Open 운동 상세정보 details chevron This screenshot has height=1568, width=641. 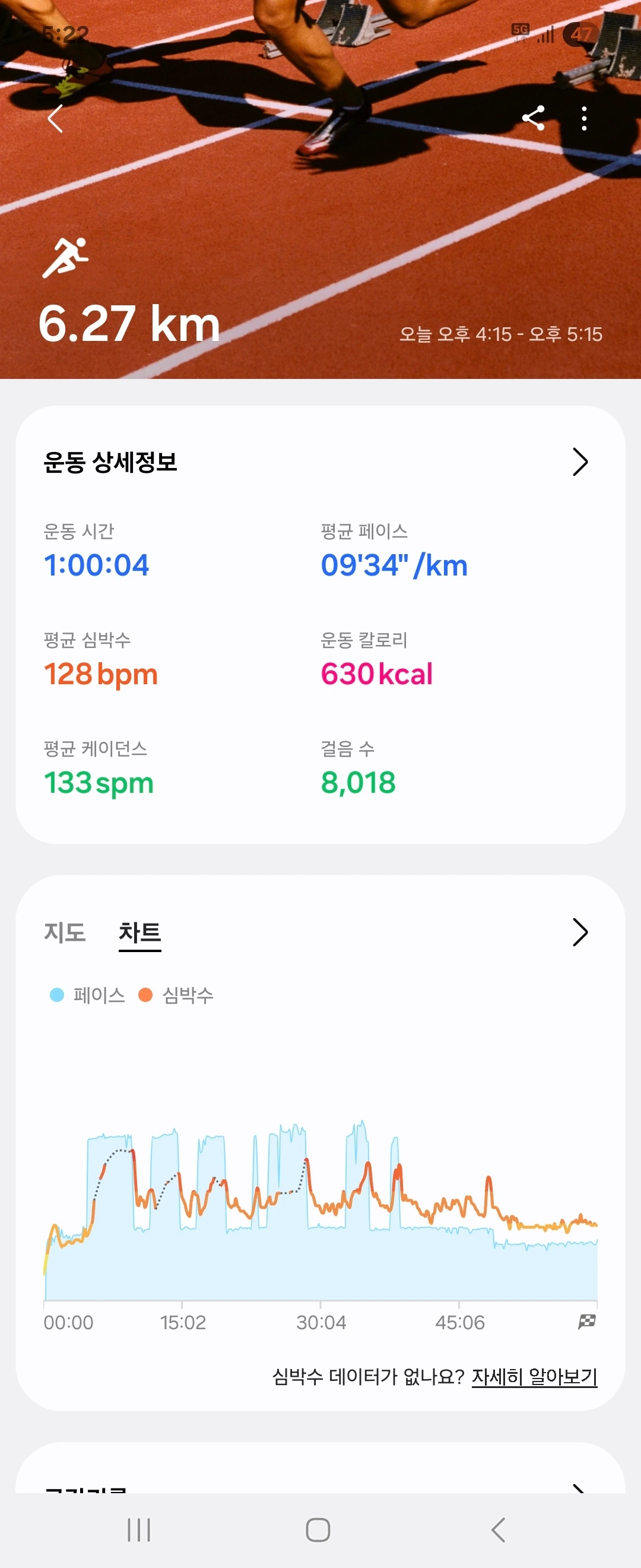point(580,462)
